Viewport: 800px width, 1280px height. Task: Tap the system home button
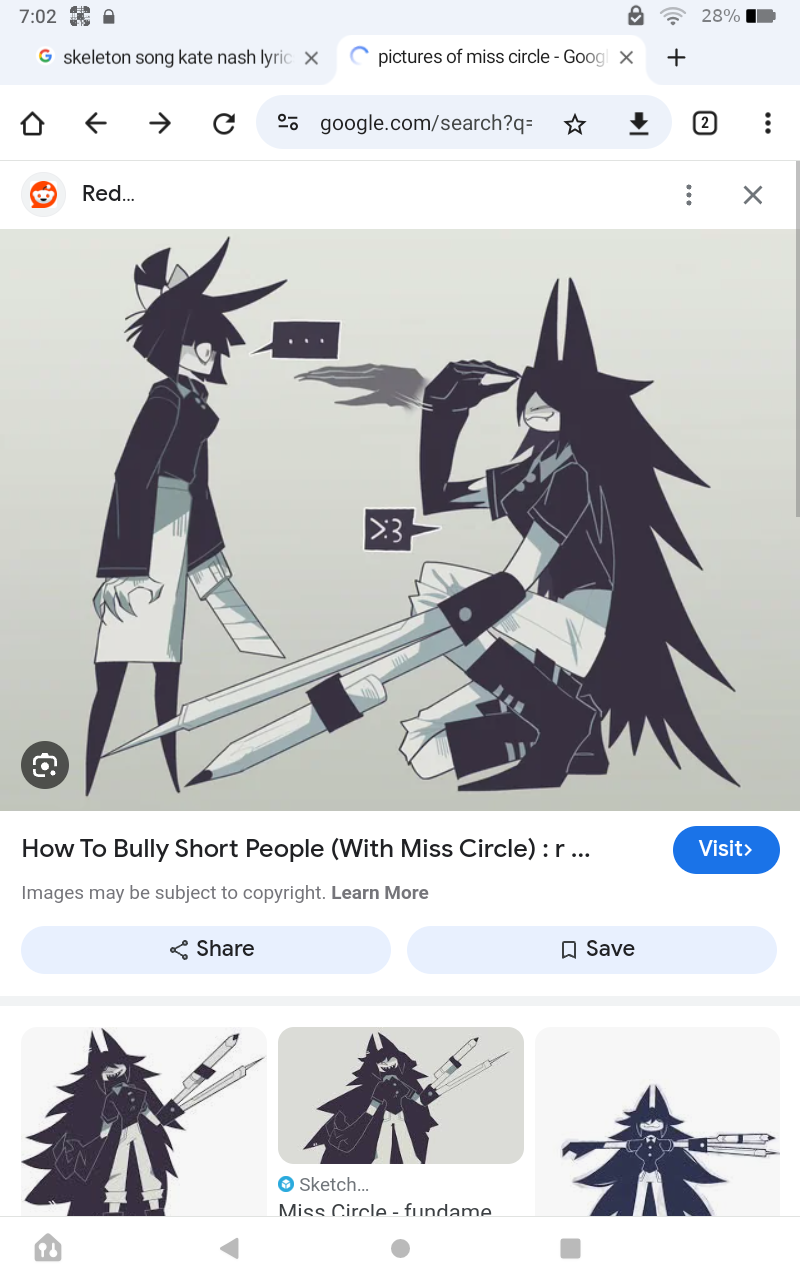point(400,1248)
